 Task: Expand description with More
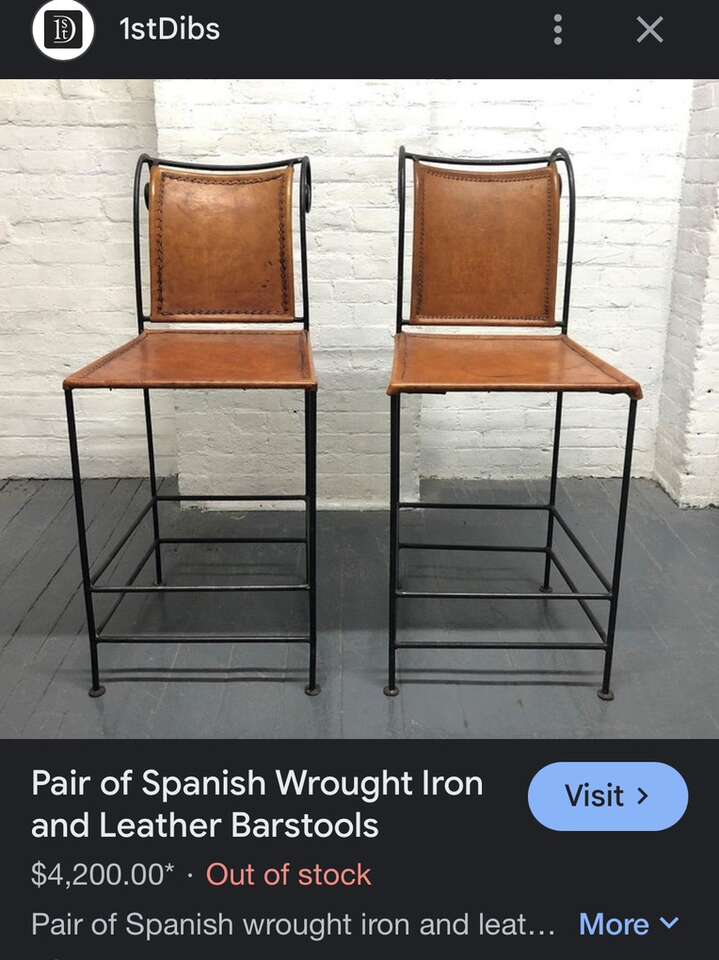coord(628,924)
